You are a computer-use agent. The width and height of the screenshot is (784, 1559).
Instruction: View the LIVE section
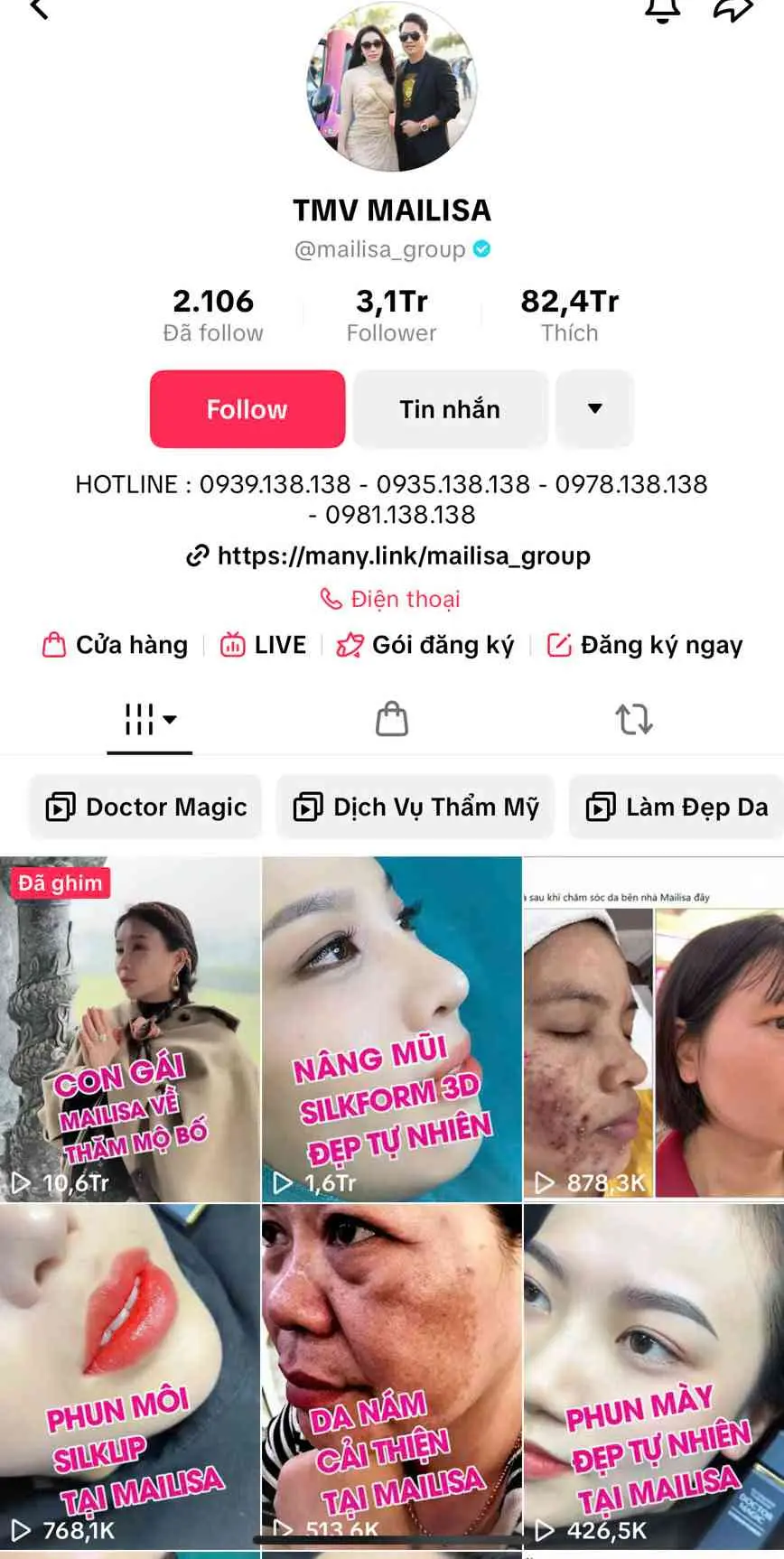[x=264, y=645]
